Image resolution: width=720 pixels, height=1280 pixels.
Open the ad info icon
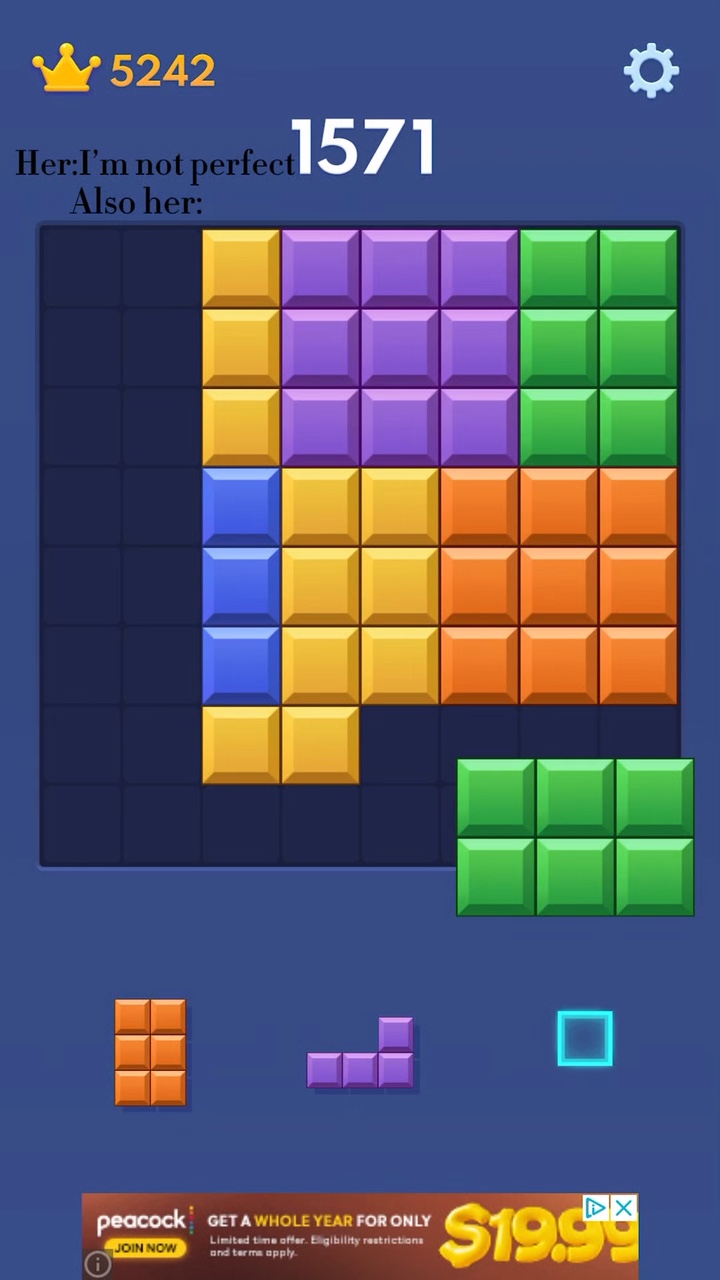(x=97, y=1264)
